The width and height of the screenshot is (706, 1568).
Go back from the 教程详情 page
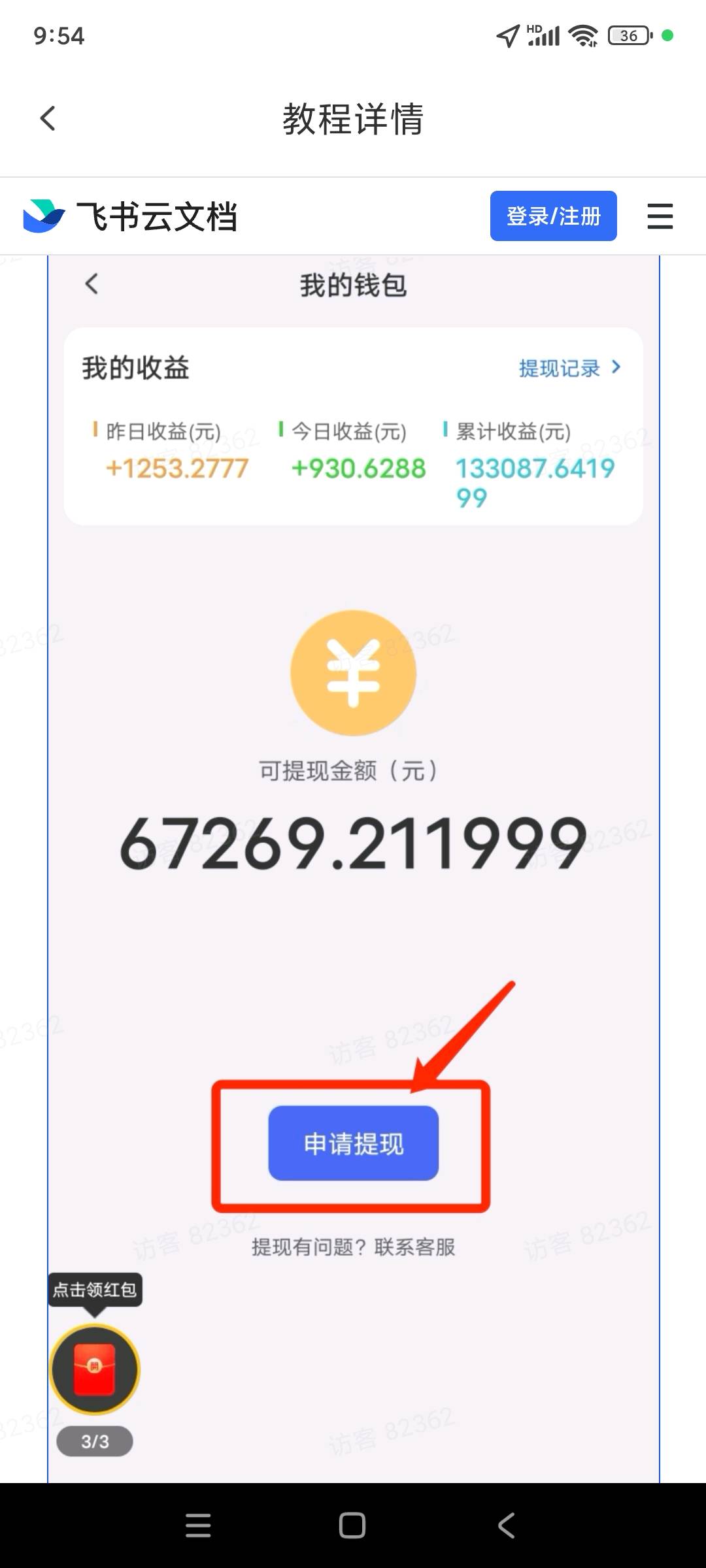pyautogui.click(x=48, y=119)
